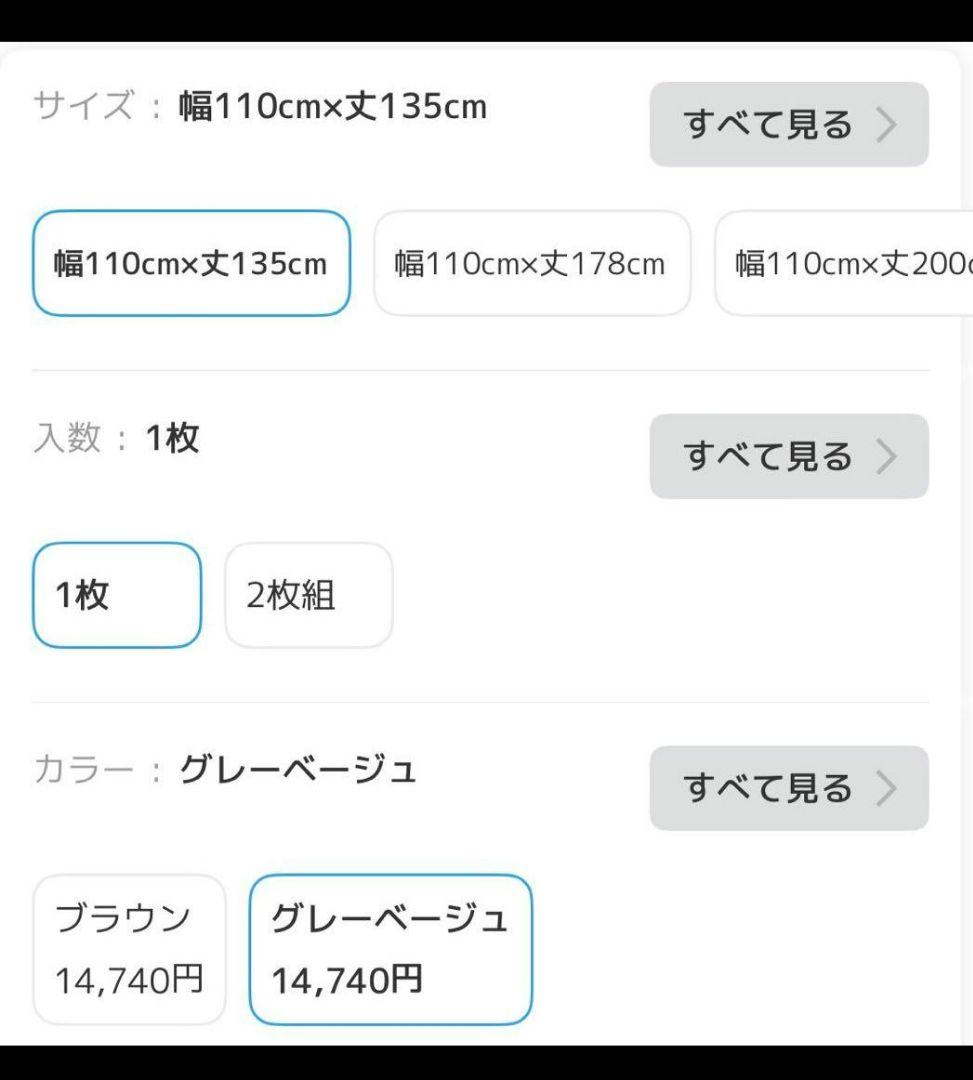The image size is (973, 1080).
Task: View all 入数 quantity options
Action: [x=788, y=456]
